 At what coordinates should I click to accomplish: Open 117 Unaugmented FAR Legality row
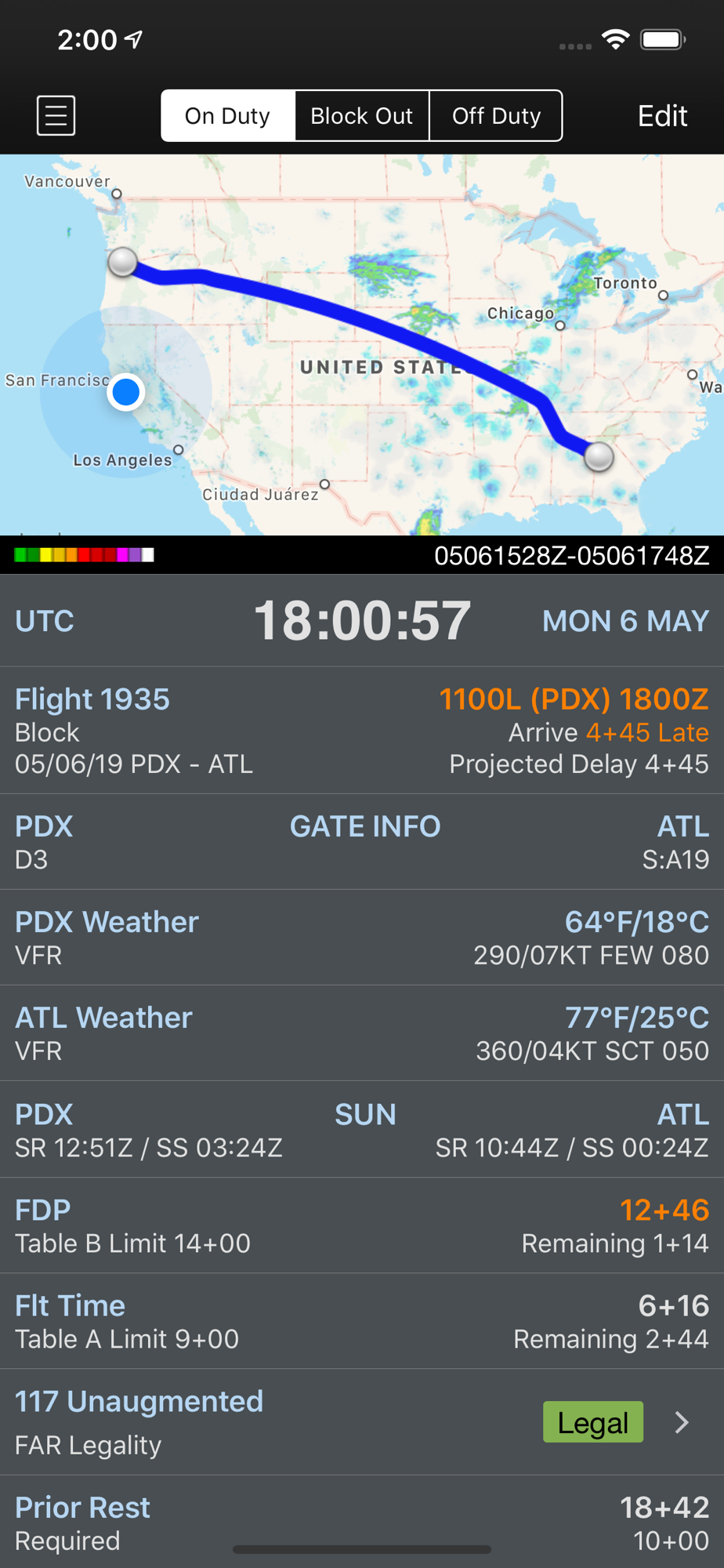(x=362, y=1422)
